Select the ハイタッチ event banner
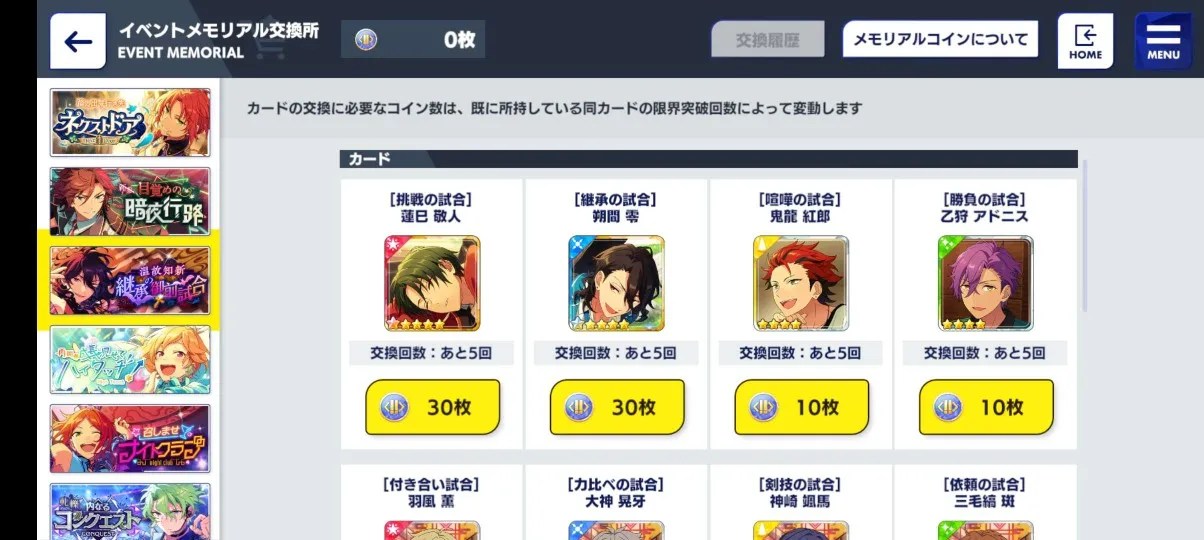Viewport: 1204px width, 540px height. click(x=130, y=360)
